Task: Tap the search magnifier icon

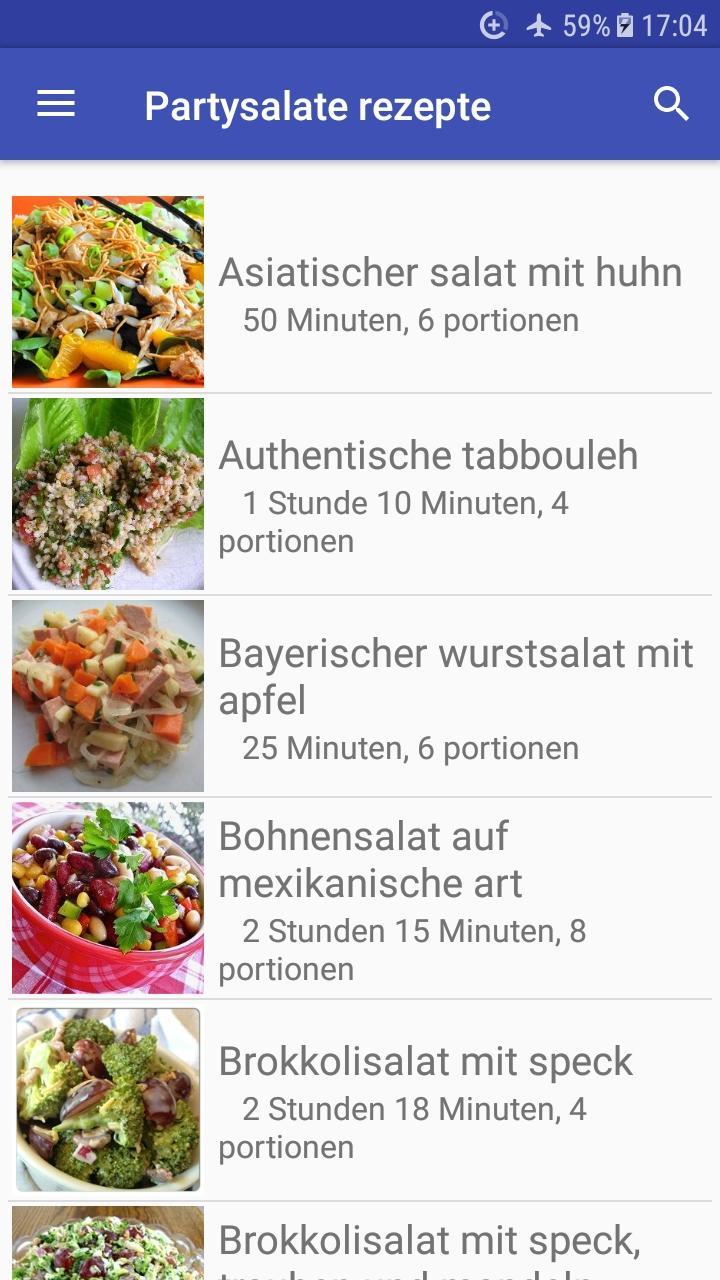Action: [x=671, y=104]
